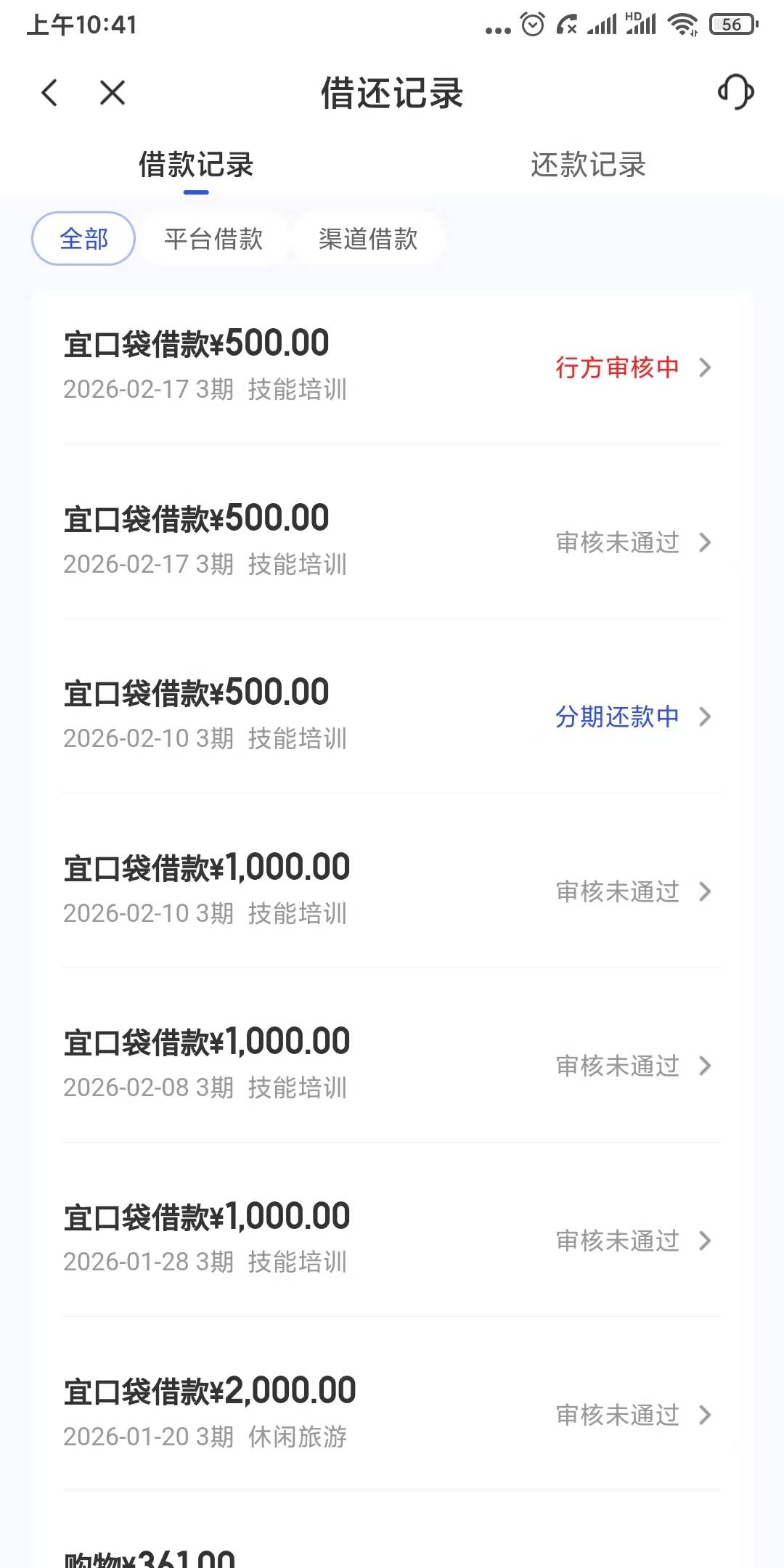
Task: Select the 借款记录 tab
Action: [196, 166]
